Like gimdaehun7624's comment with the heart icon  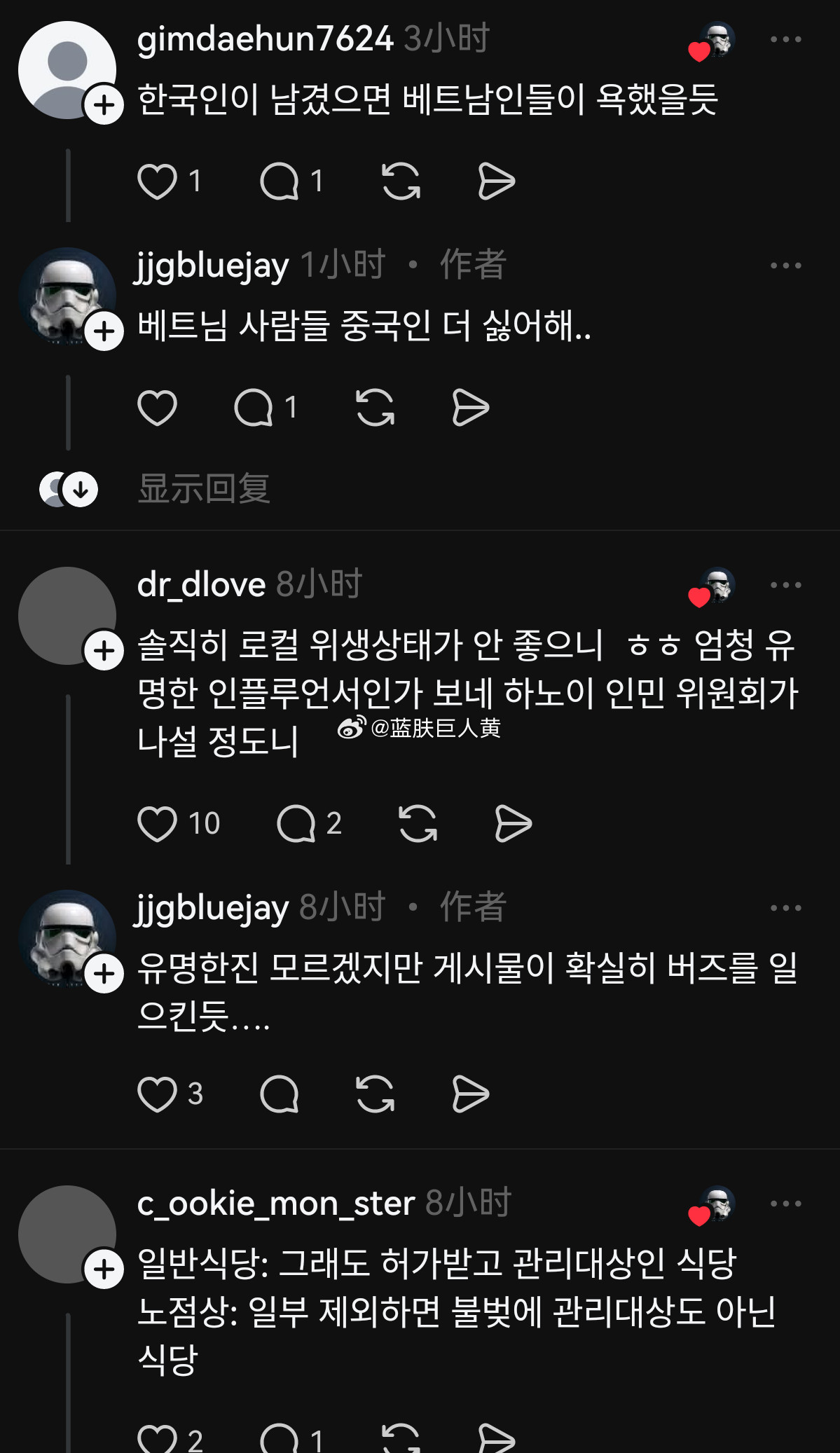coord(160,181)
